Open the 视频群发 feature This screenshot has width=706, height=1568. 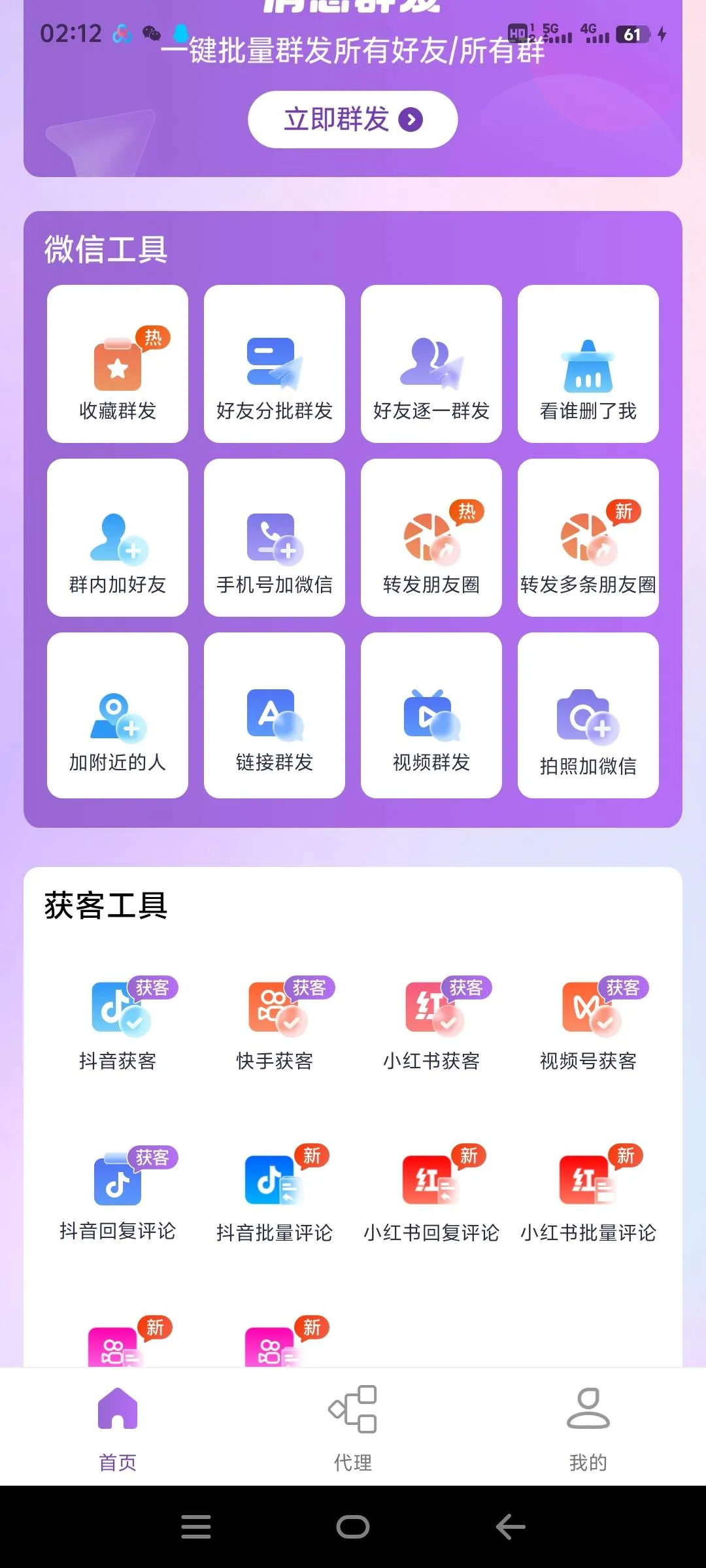431,712
